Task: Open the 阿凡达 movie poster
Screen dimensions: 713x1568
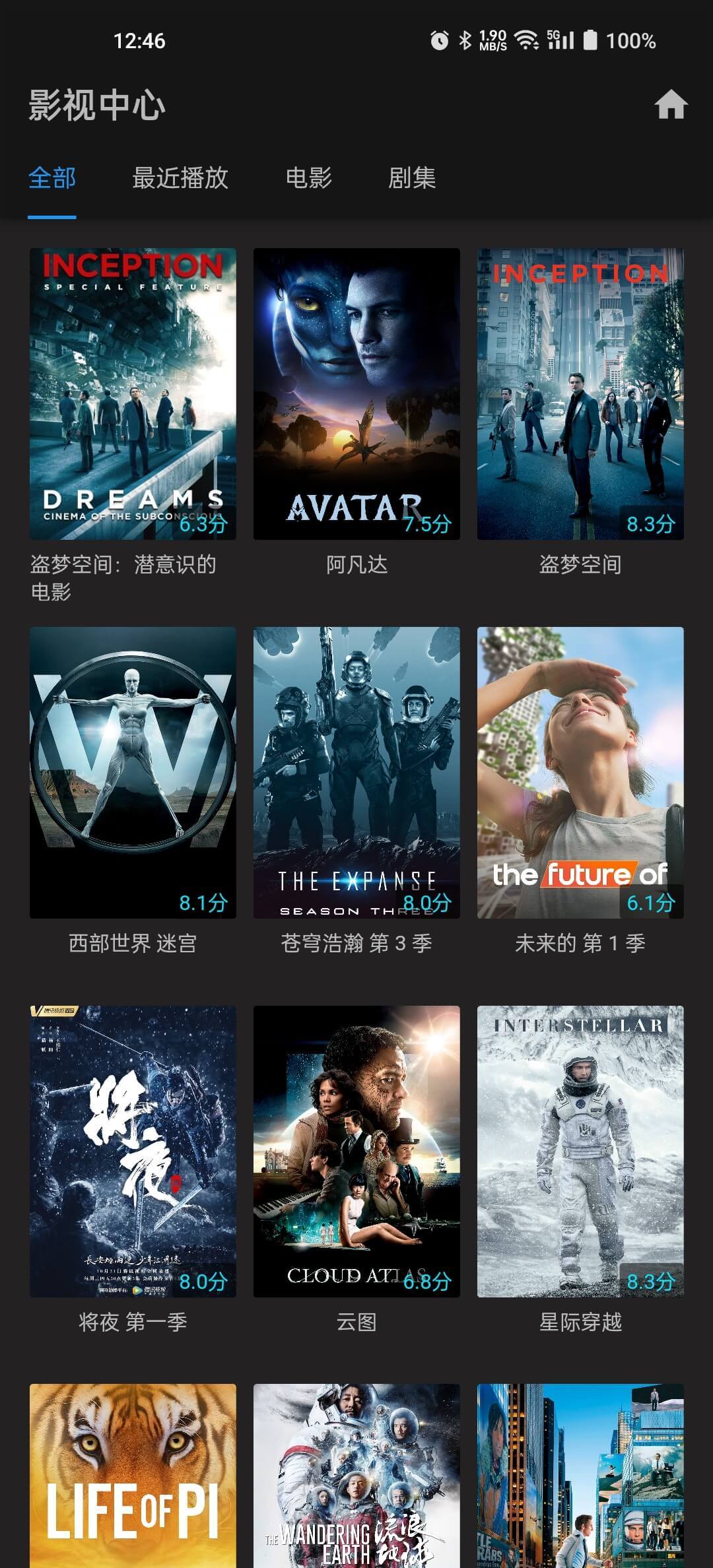Action: pos(356,394)
